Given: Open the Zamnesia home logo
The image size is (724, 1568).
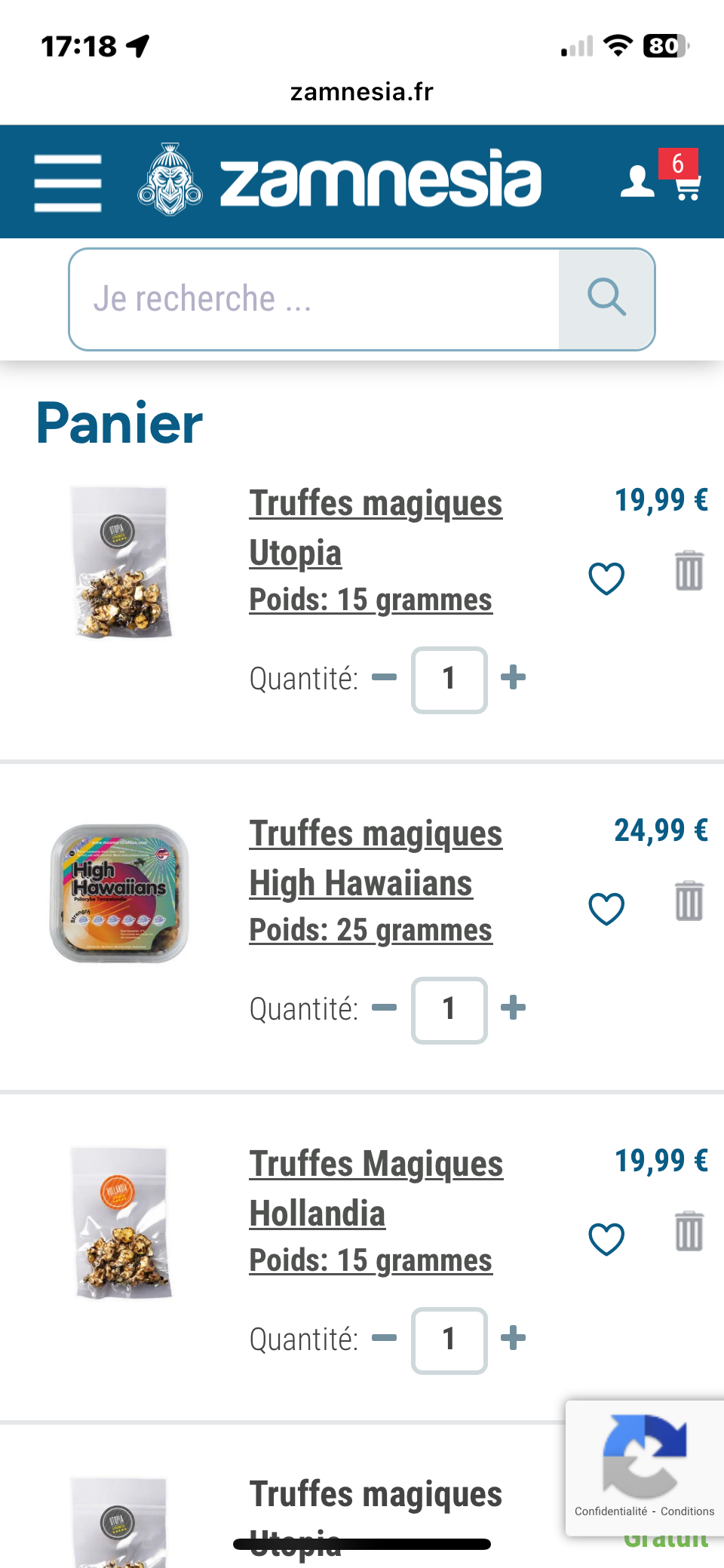Looking at the screenshot, I should 339,180.
